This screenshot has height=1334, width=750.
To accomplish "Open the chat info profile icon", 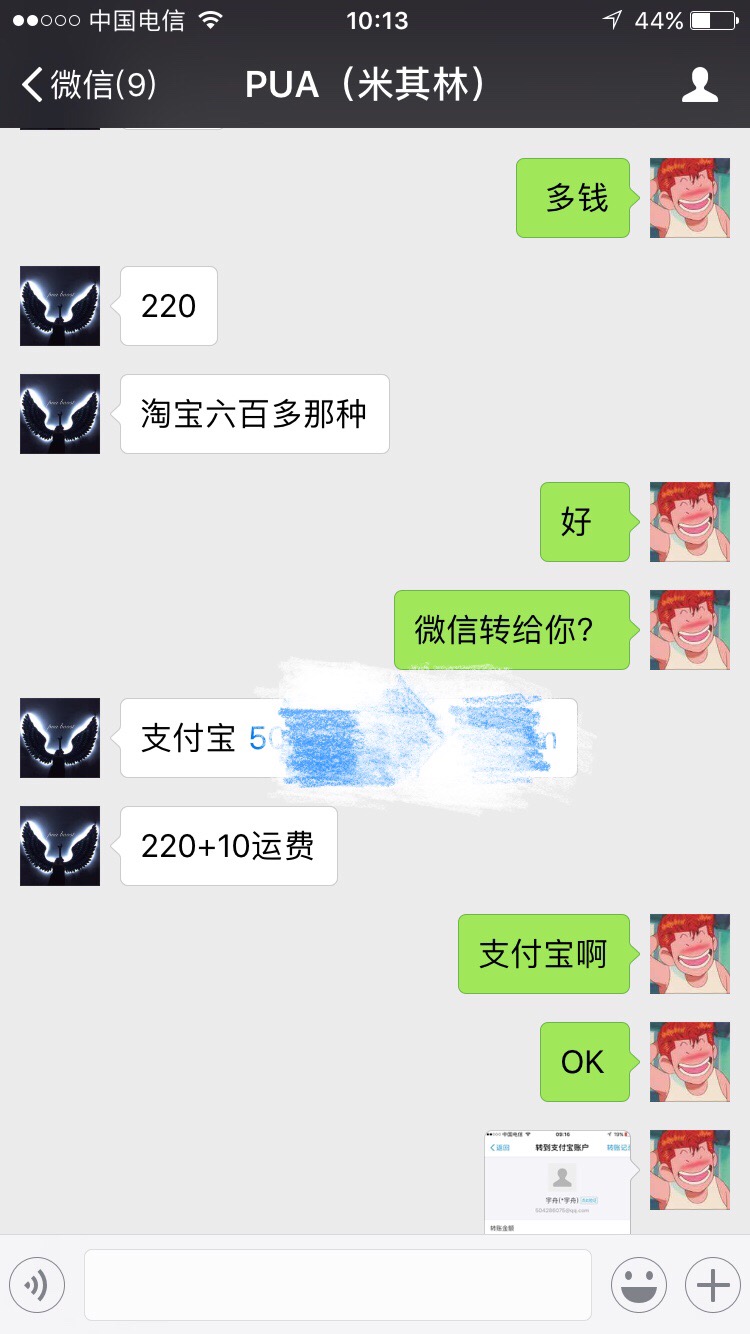I will pos(699,85).
